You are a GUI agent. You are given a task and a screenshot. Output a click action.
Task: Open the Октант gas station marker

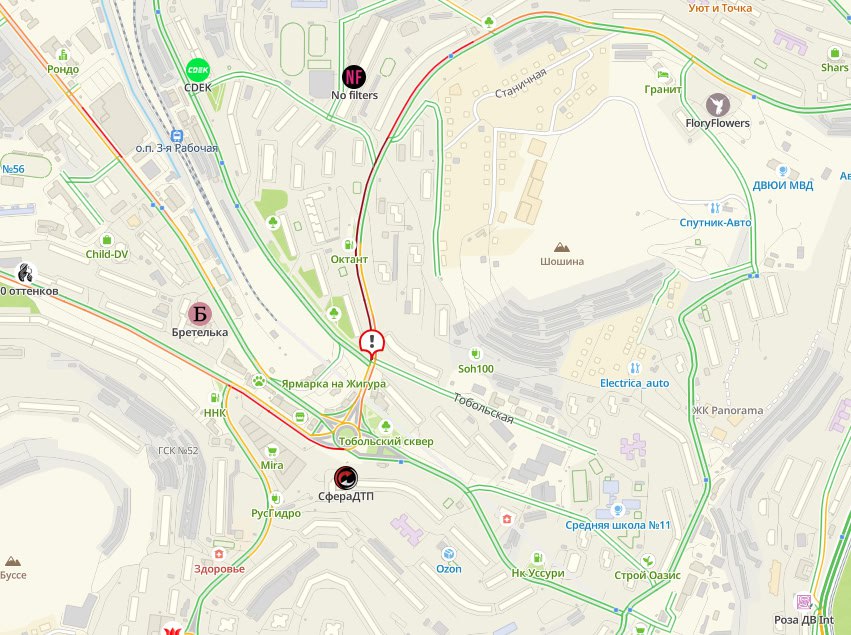[x=349, y=244]
